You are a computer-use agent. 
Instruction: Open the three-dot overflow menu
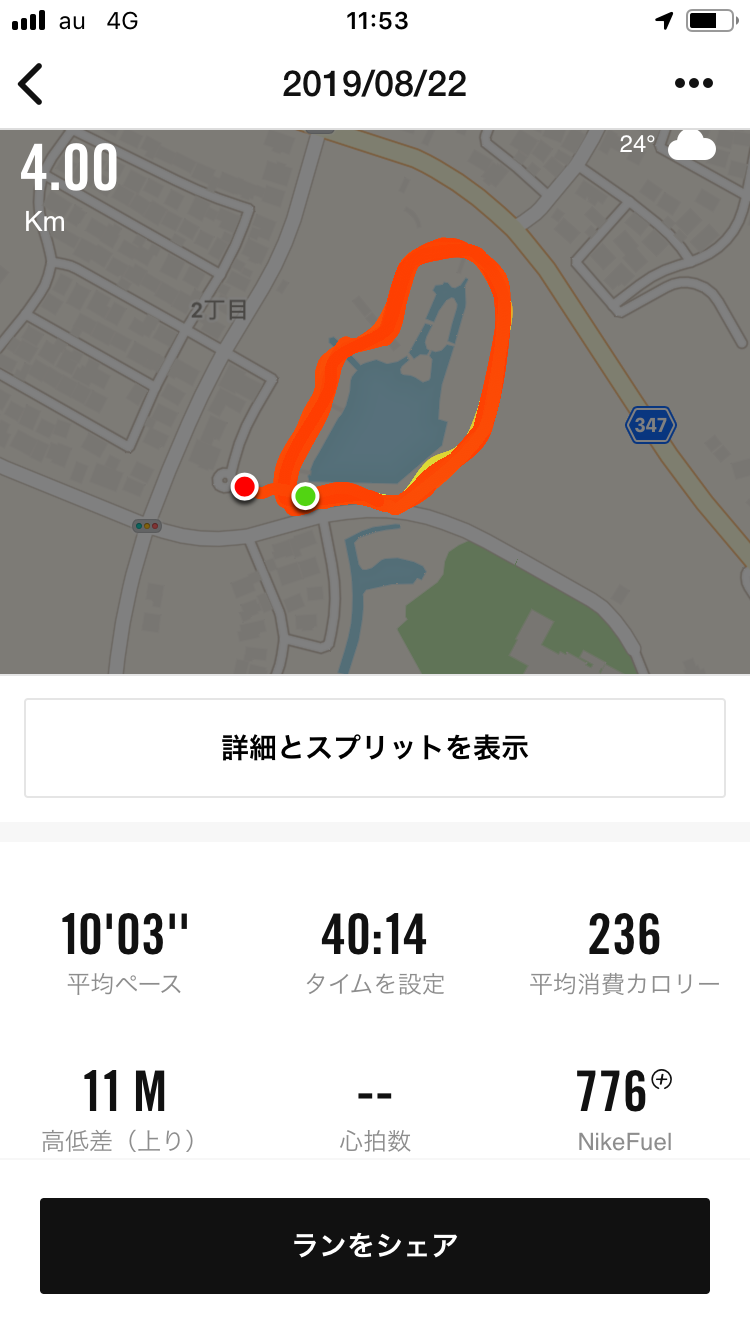click(694, 84)
